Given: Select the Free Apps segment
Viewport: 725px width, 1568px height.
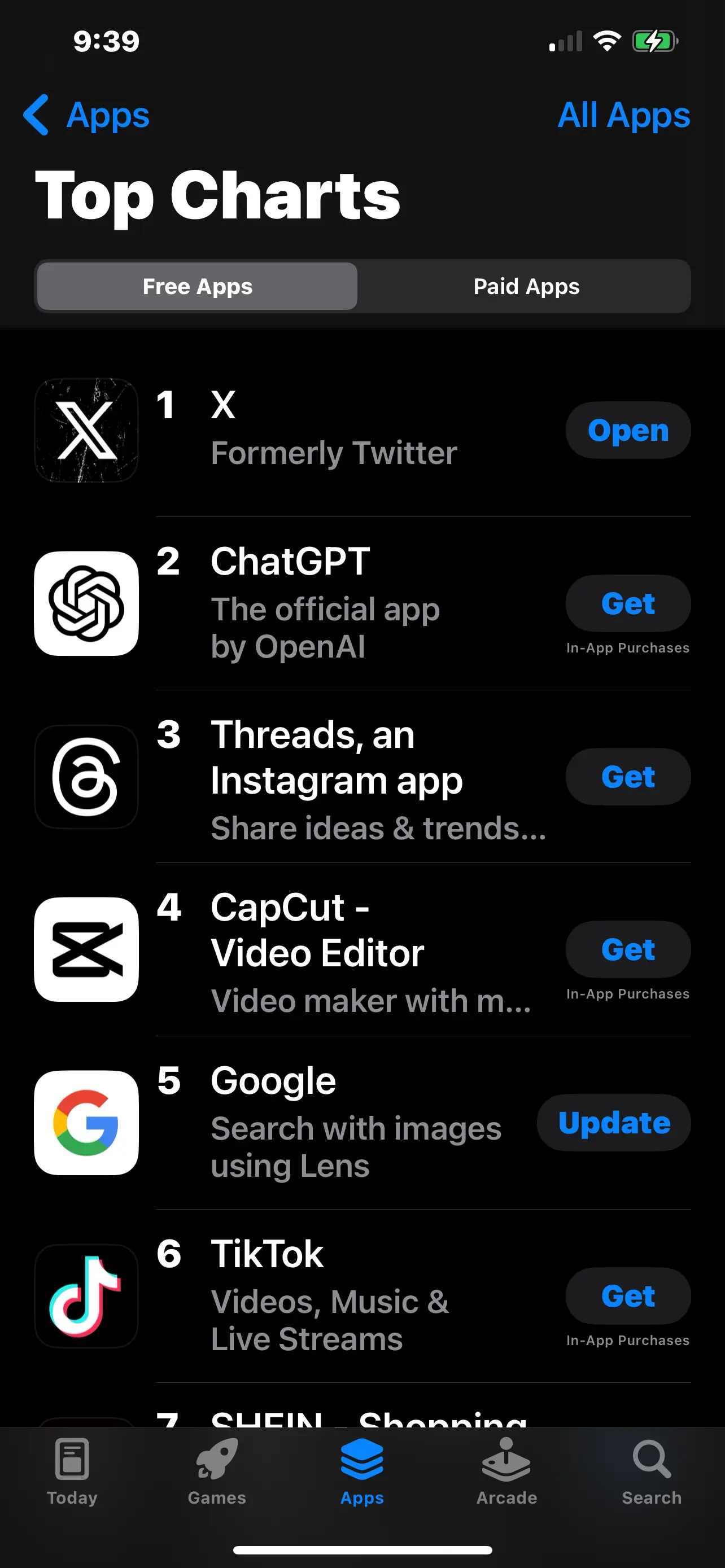Looking at the screenshot, I should [197, 286].
